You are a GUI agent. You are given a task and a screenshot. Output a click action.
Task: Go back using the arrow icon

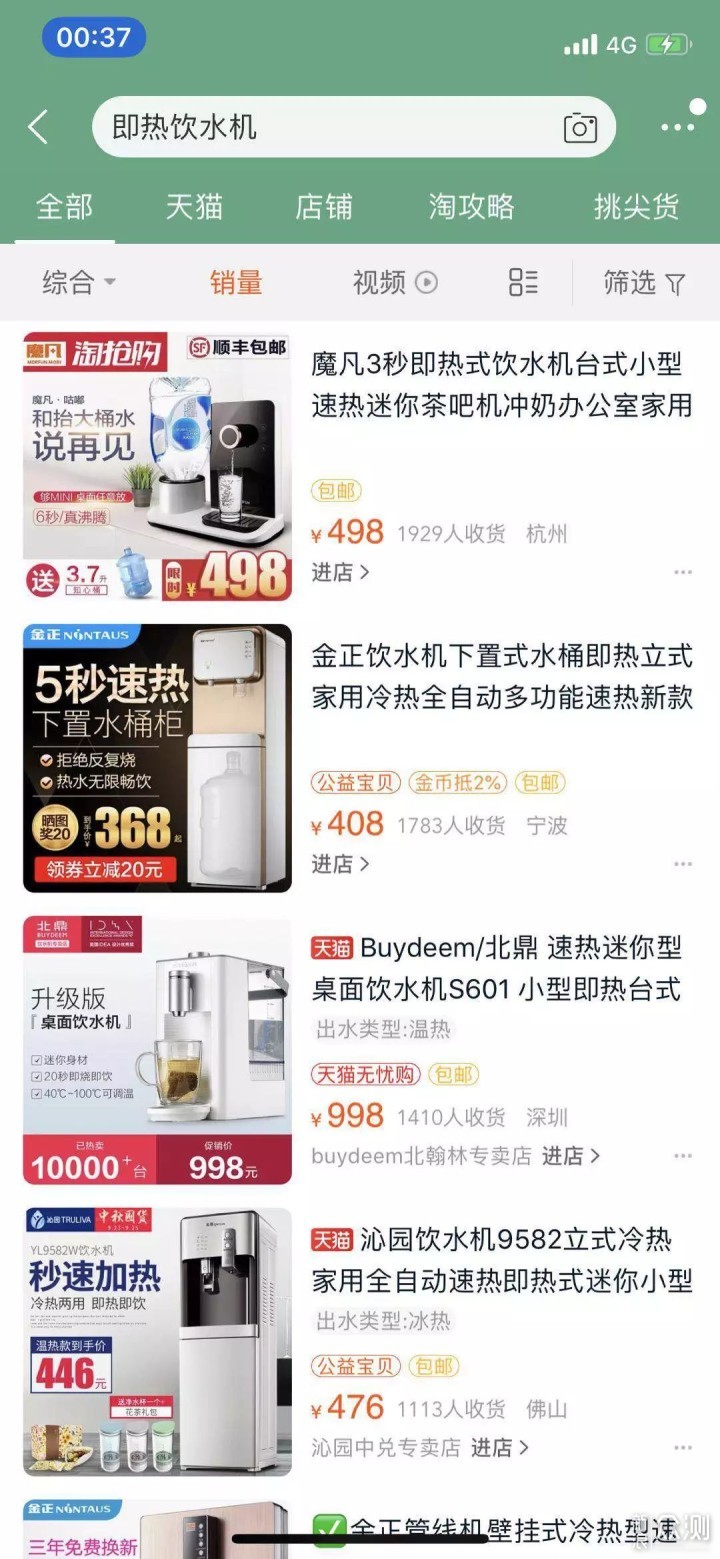[x=38, y=127]
